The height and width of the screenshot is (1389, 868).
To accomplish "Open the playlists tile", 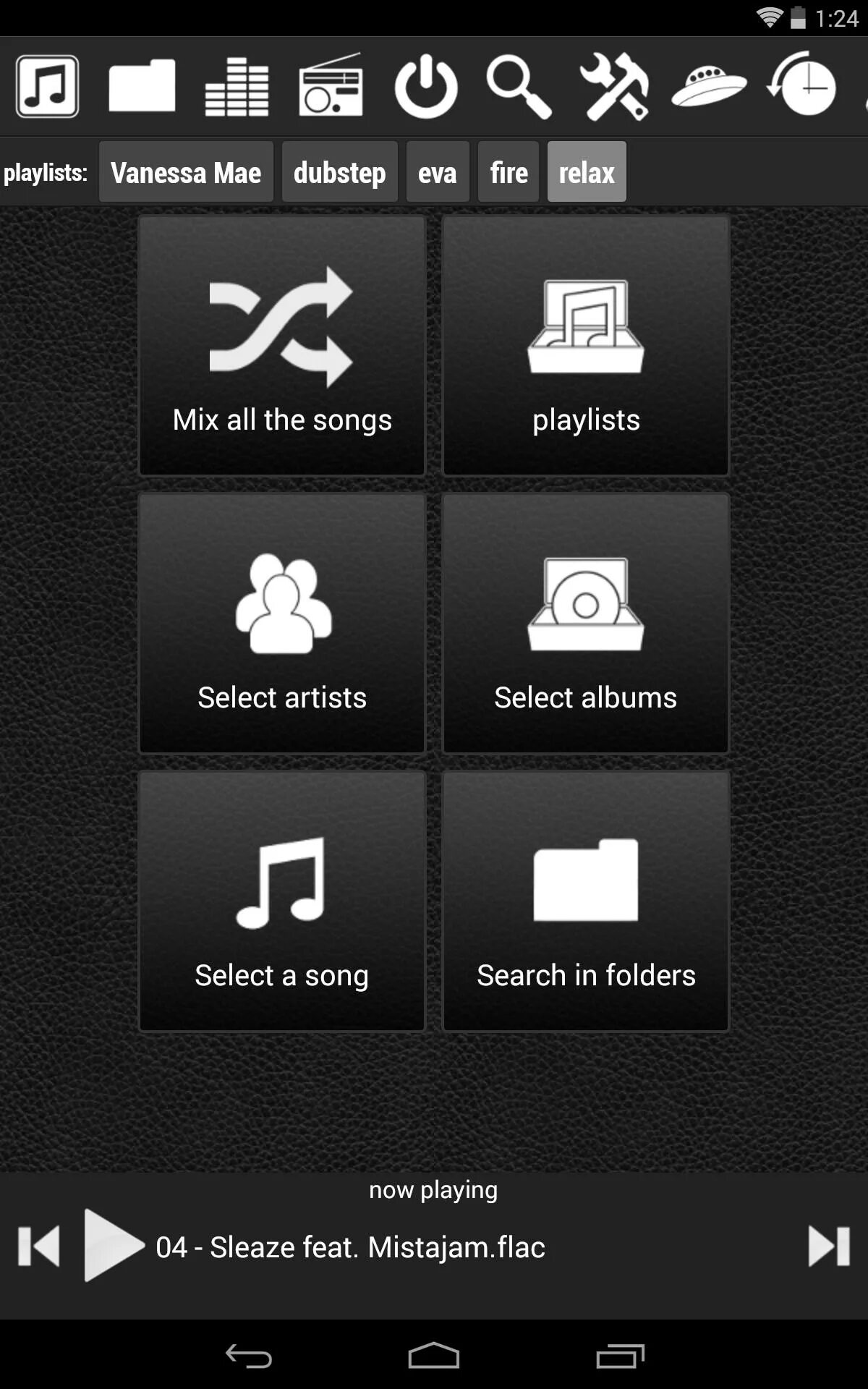I will tap(586, 345).
